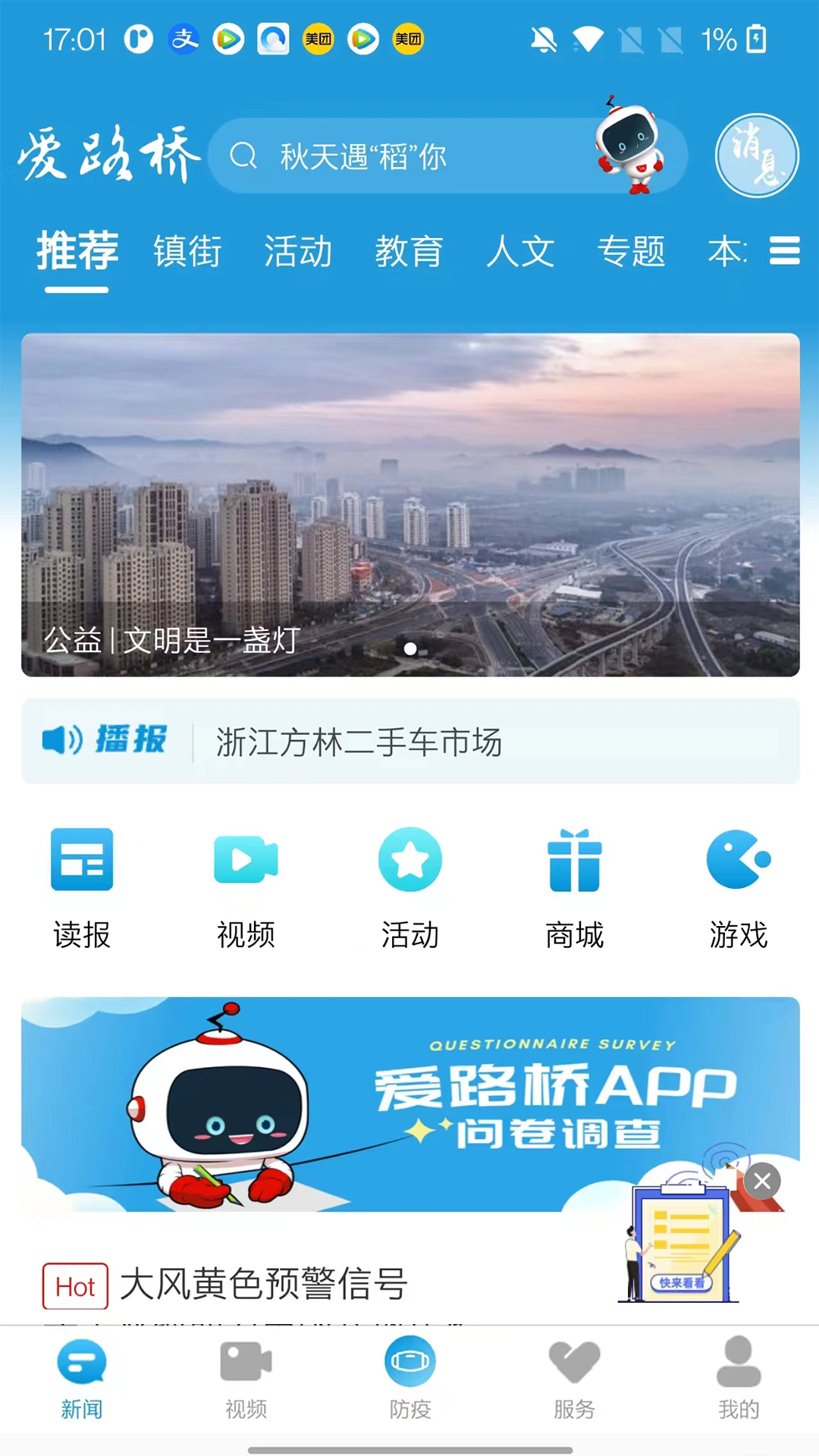The width and height of the screenshot is (819, 1456).
Task: Open the 商城 mall gift icon
Action: tap(575, 859)
